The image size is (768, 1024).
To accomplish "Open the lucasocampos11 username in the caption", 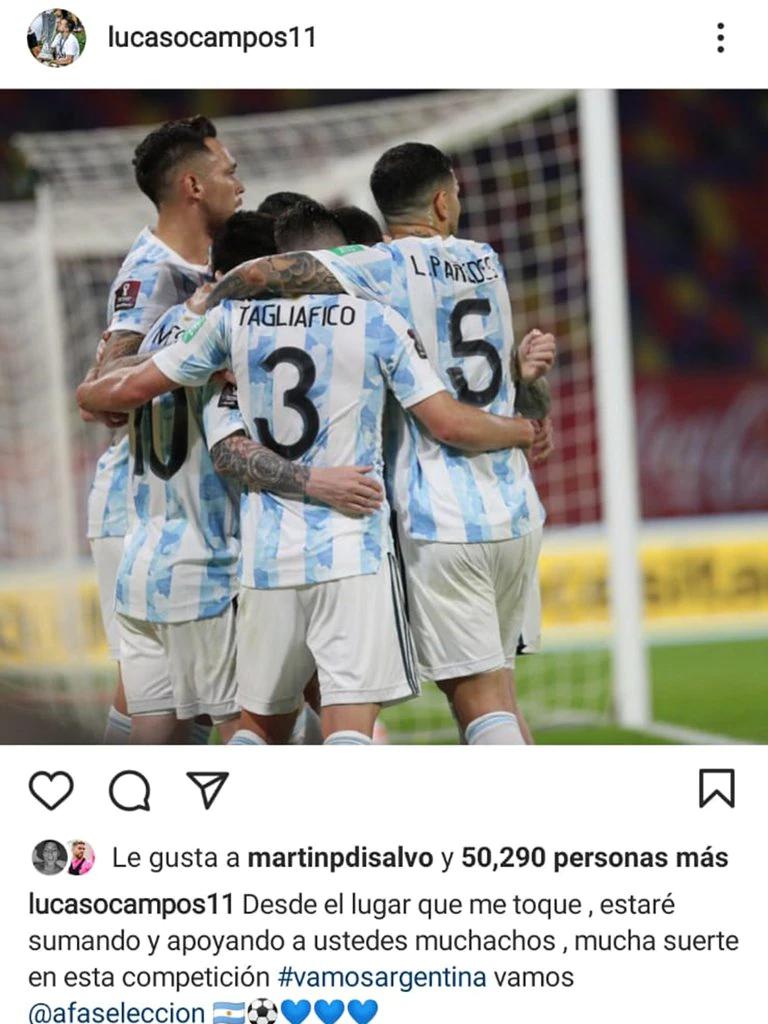I will coord(131,905).
